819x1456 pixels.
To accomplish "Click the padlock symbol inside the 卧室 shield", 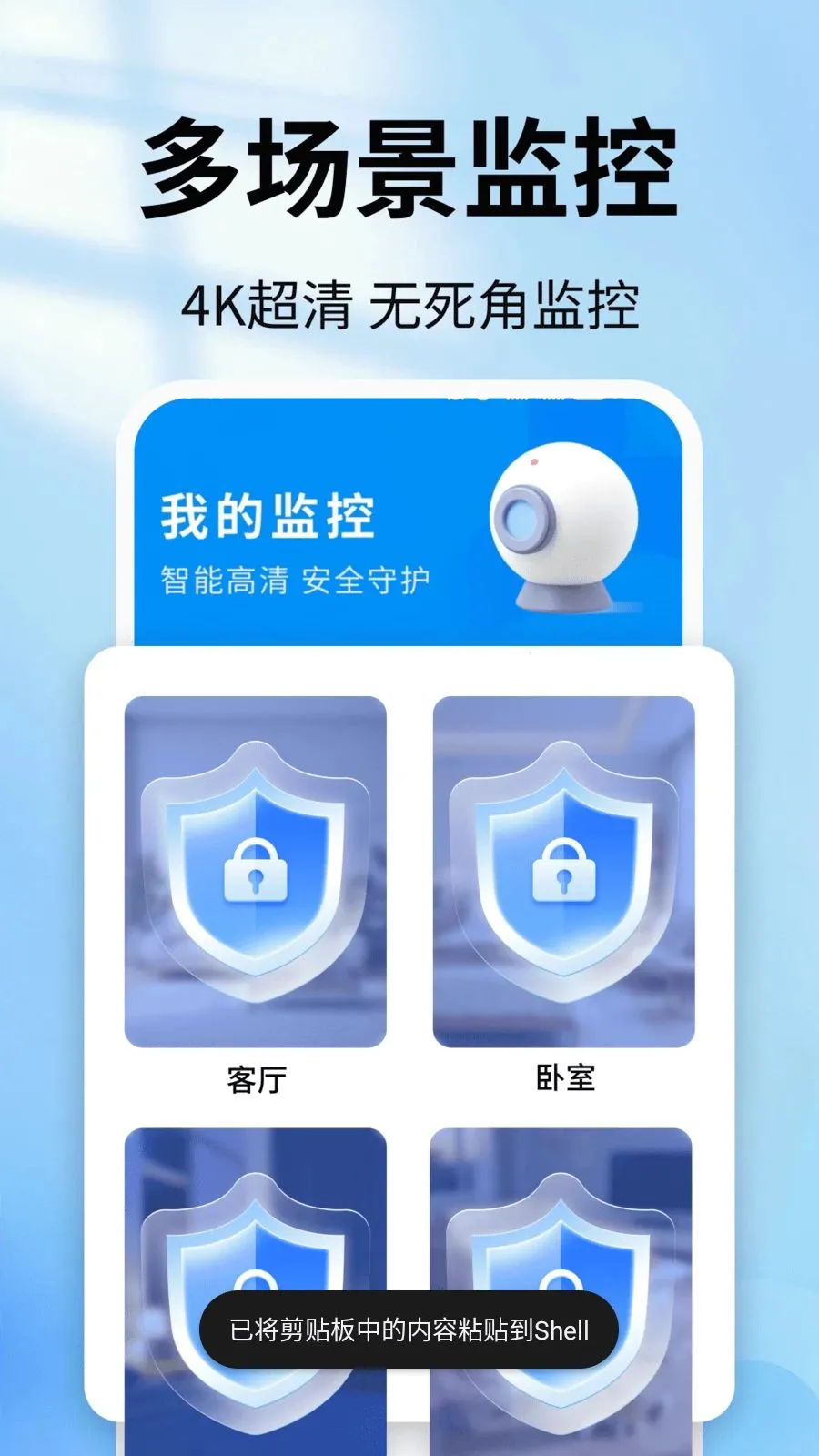I will click(x=566, y=874).
